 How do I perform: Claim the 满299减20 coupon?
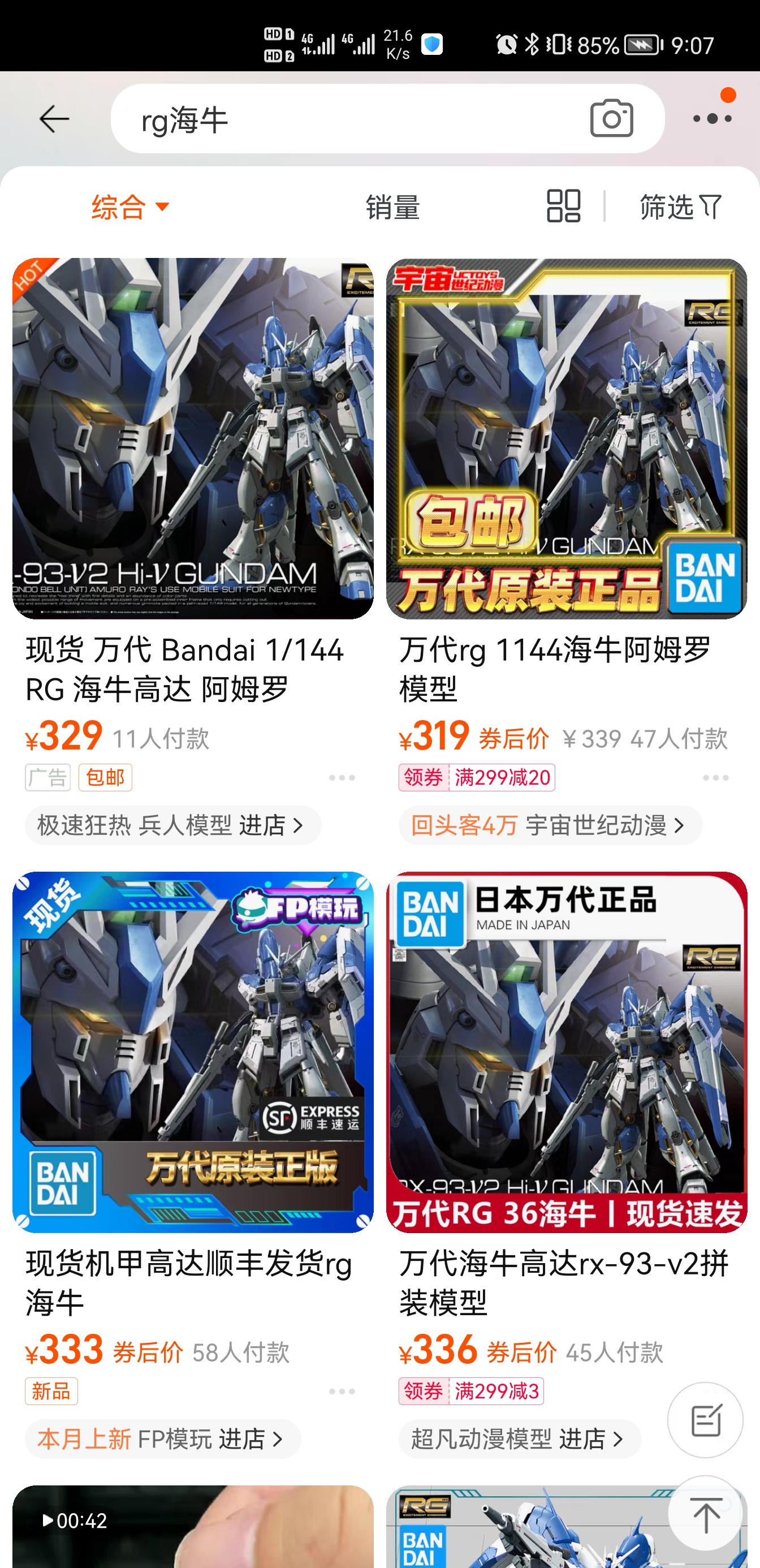point(477,777)
